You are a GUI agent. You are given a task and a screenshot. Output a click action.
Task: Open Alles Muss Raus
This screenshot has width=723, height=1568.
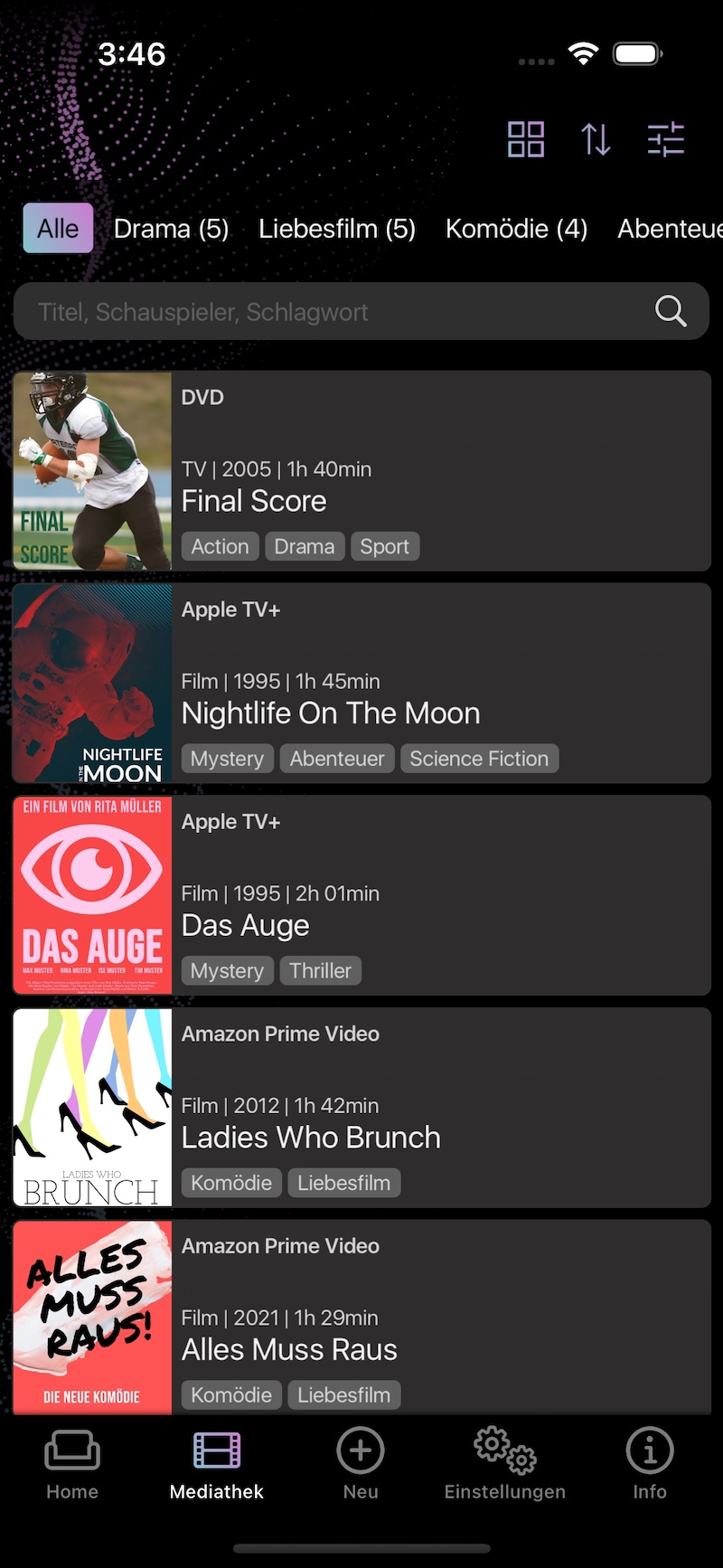[361, 1318]
